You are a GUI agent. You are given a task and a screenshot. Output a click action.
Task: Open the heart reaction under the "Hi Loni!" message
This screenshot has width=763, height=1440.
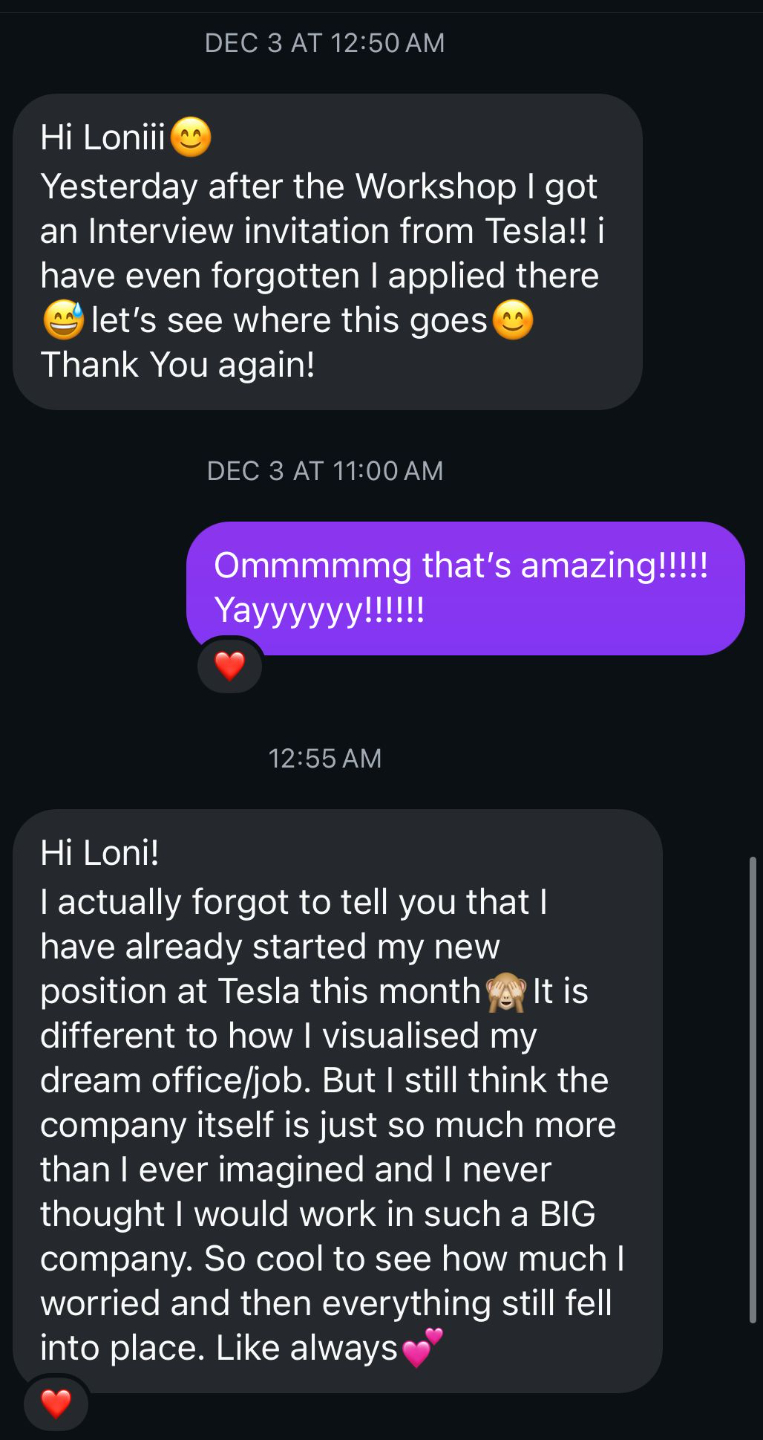pyautogui.click(x=56, y=1404)
